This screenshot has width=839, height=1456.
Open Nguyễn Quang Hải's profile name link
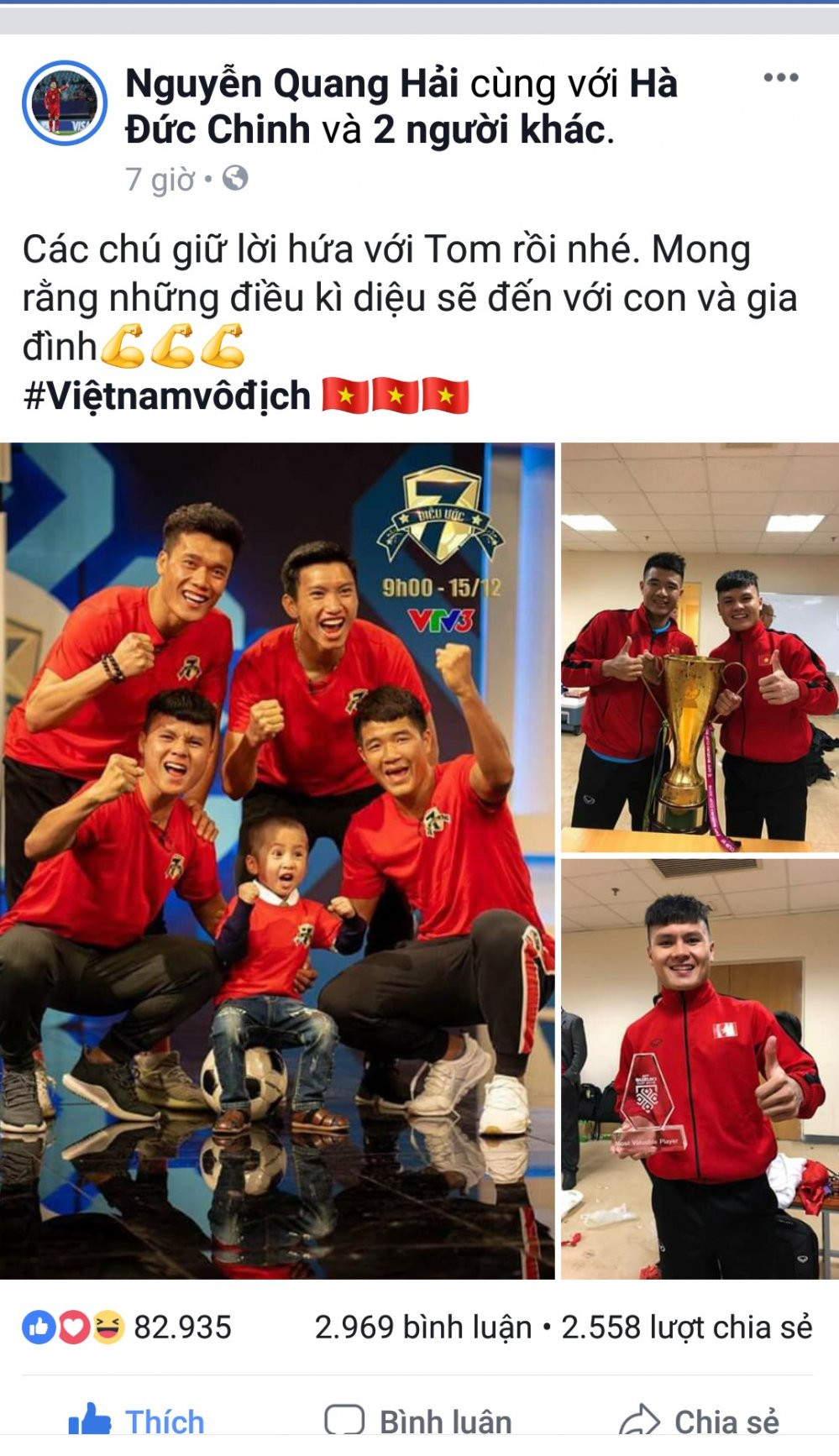coord(291,84)
